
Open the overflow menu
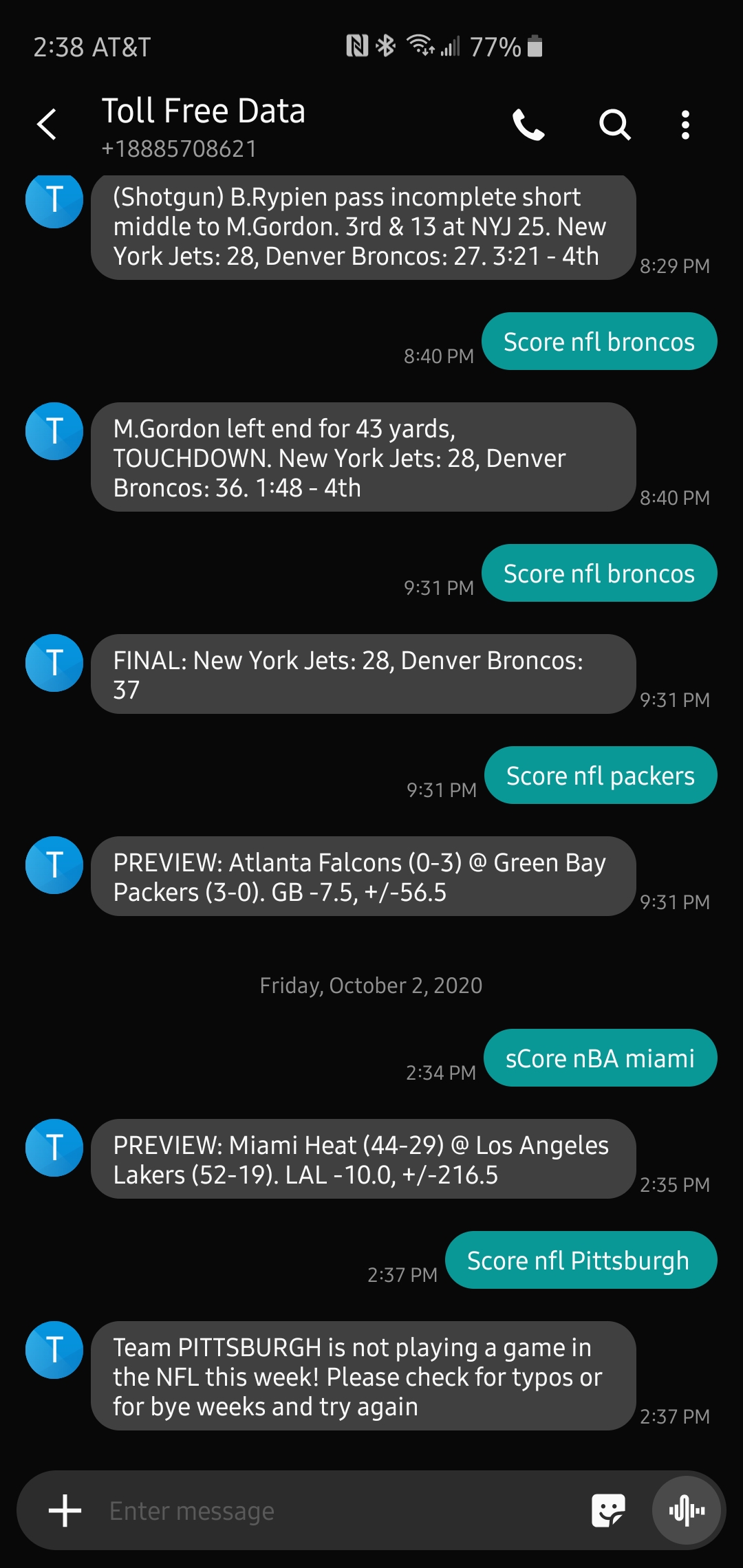pos(685,125)
